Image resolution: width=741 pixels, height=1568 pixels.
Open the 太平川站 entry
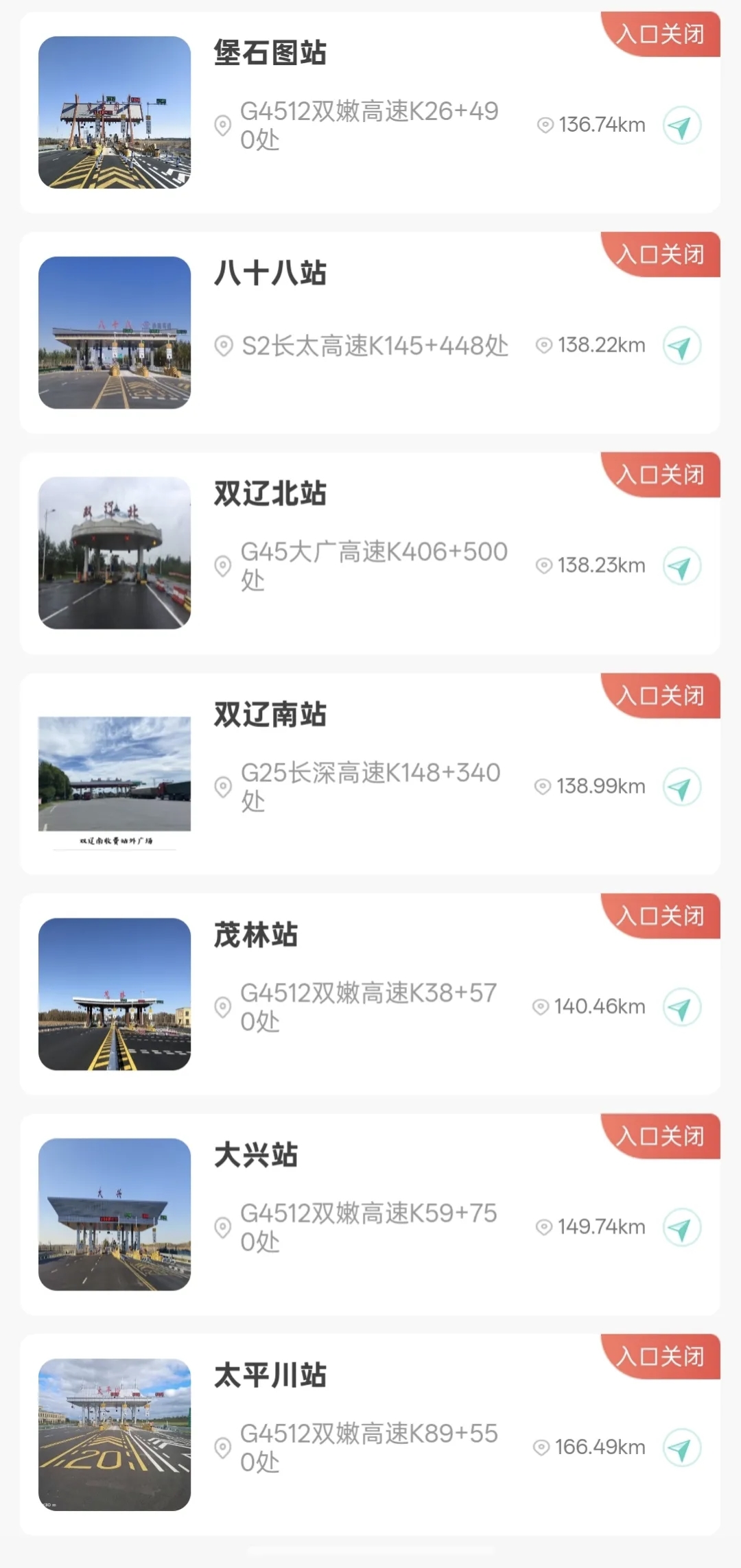pyautogui.click(x=270, y=1375)
